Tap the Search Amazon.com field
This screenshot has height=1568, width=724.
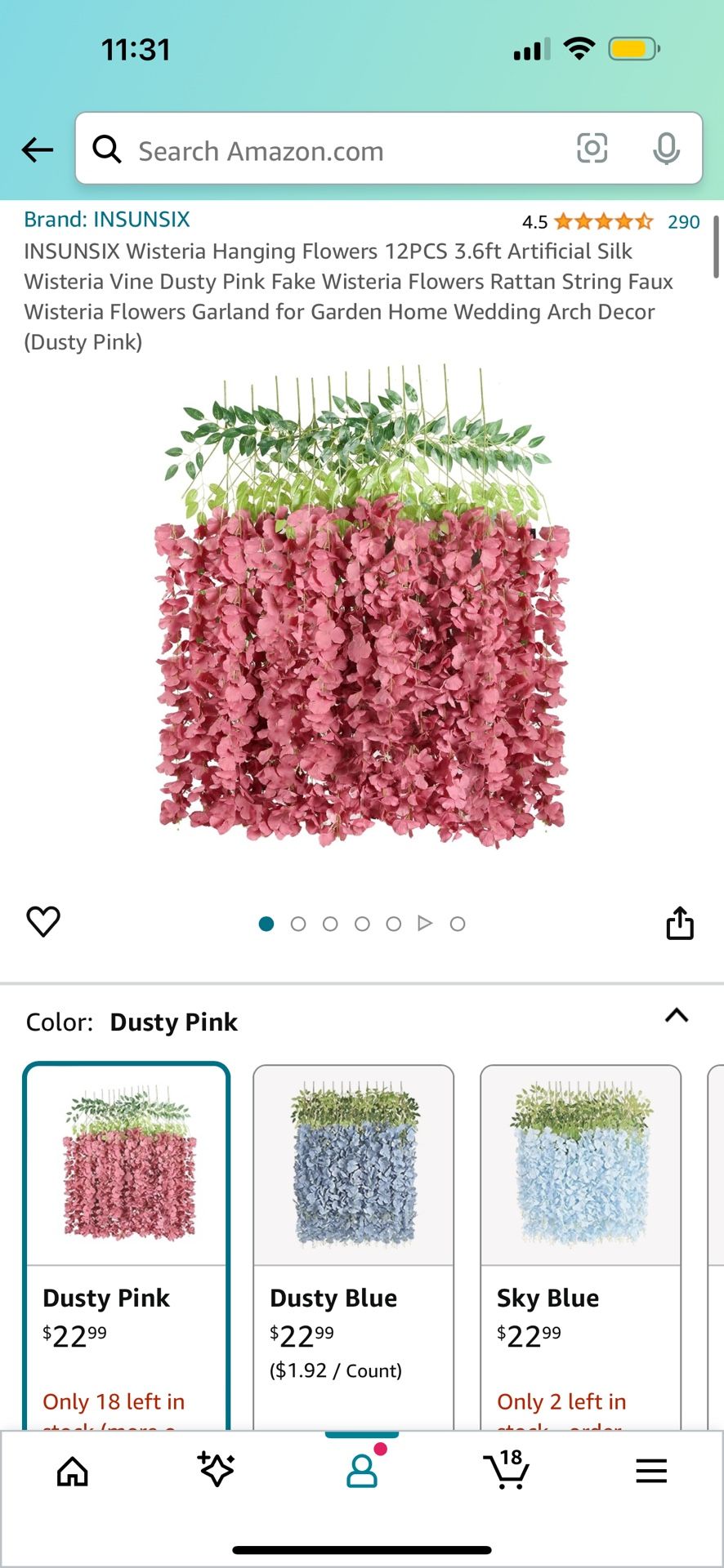pyautogui.click(x=327, y=150)
